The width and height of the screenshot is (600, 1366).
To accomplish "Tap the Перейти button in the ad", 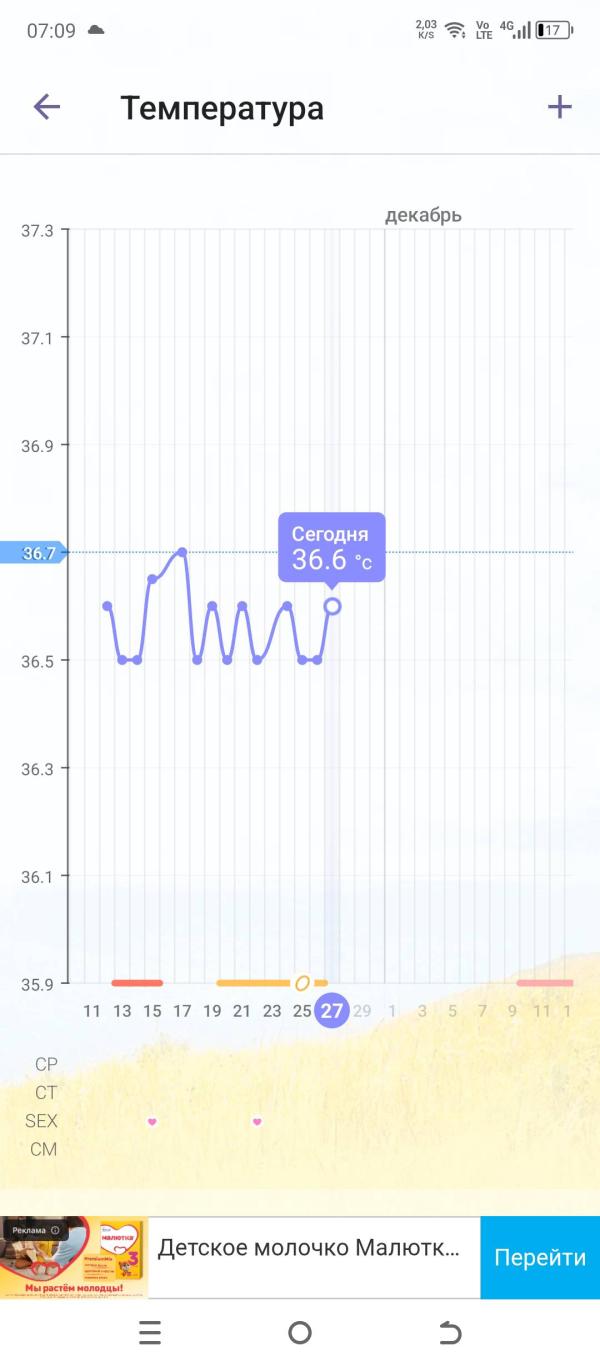I will [x=540, y=1257].
